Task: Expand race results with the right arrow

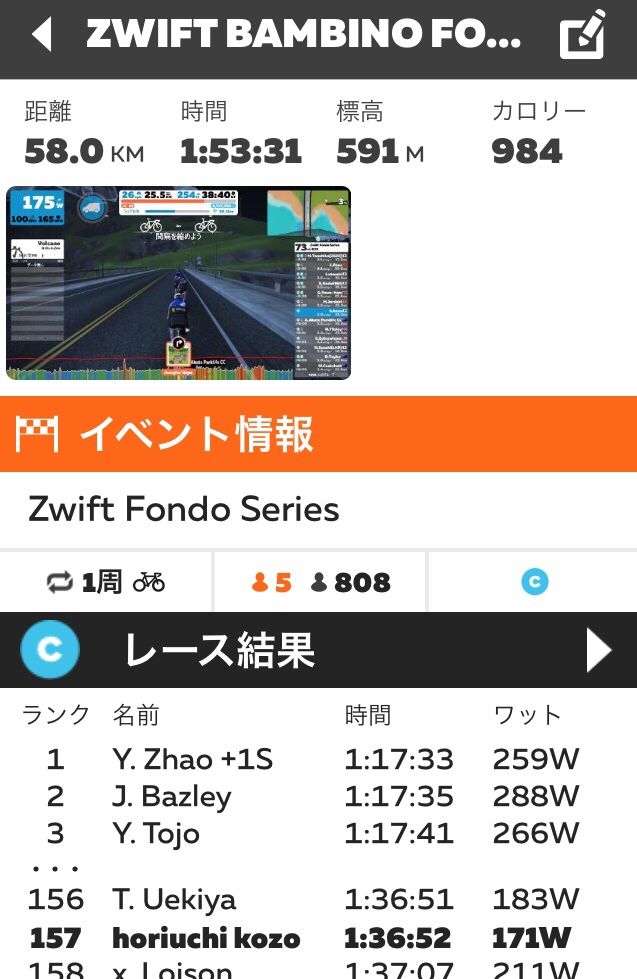Action: click(598, 651)
